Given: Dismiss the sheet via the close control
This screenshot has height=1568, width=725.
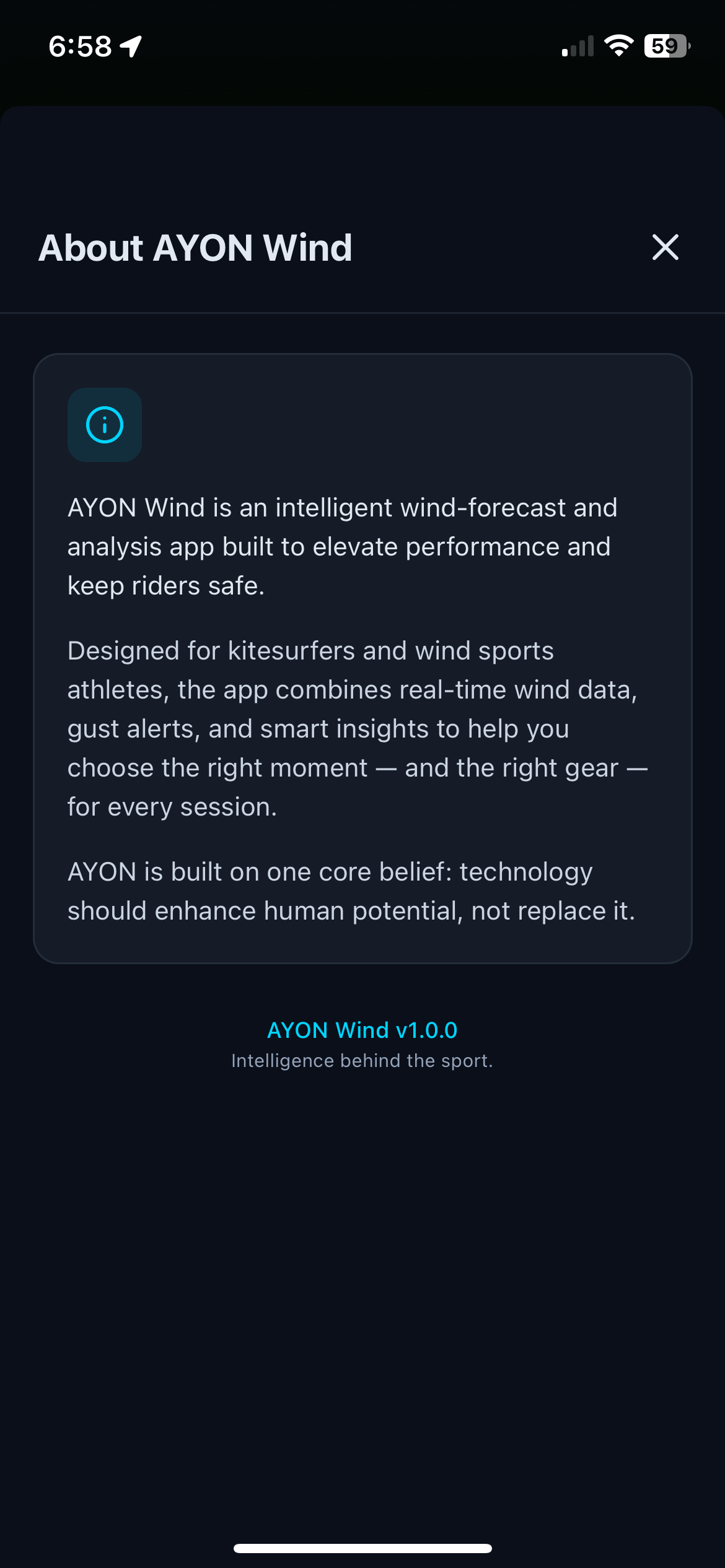Looking at the screenshot, I should [x=665, y=248].
